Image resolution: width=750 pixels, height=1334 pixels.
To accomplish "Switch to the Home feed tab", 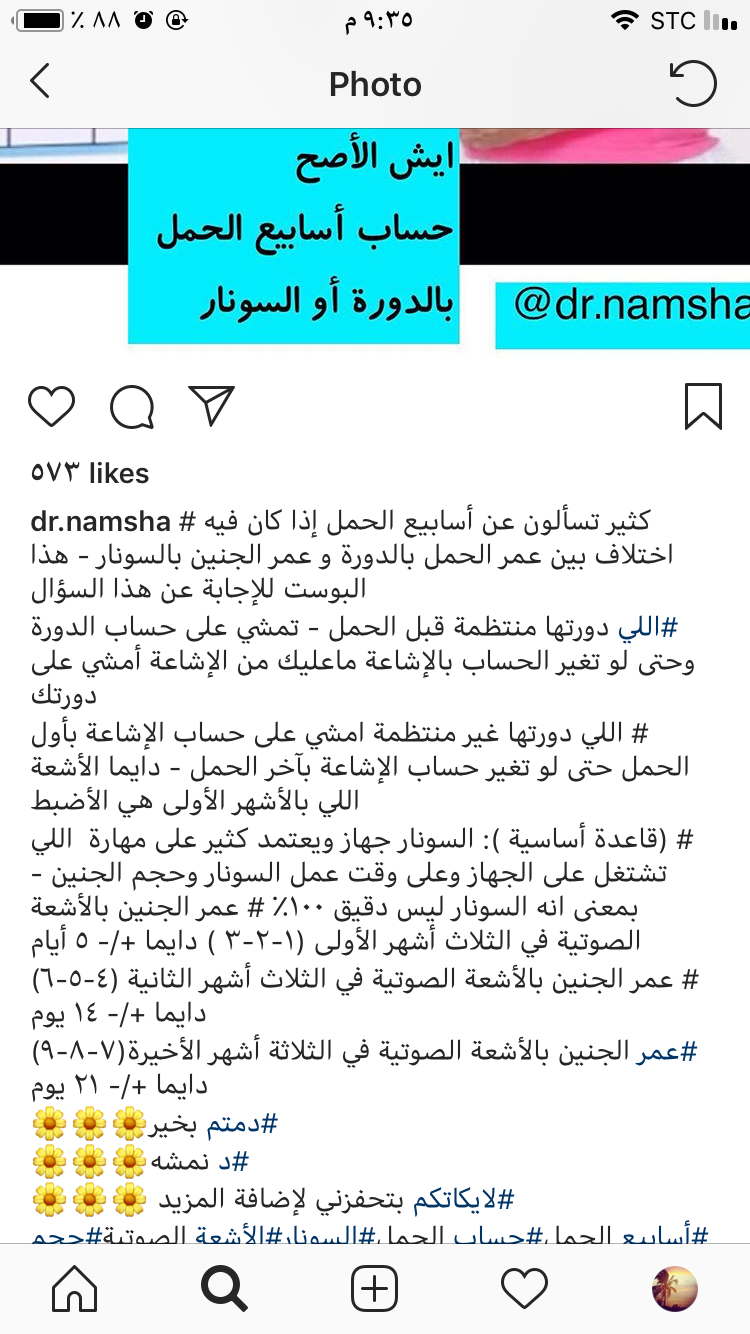I will (75, 1290).
